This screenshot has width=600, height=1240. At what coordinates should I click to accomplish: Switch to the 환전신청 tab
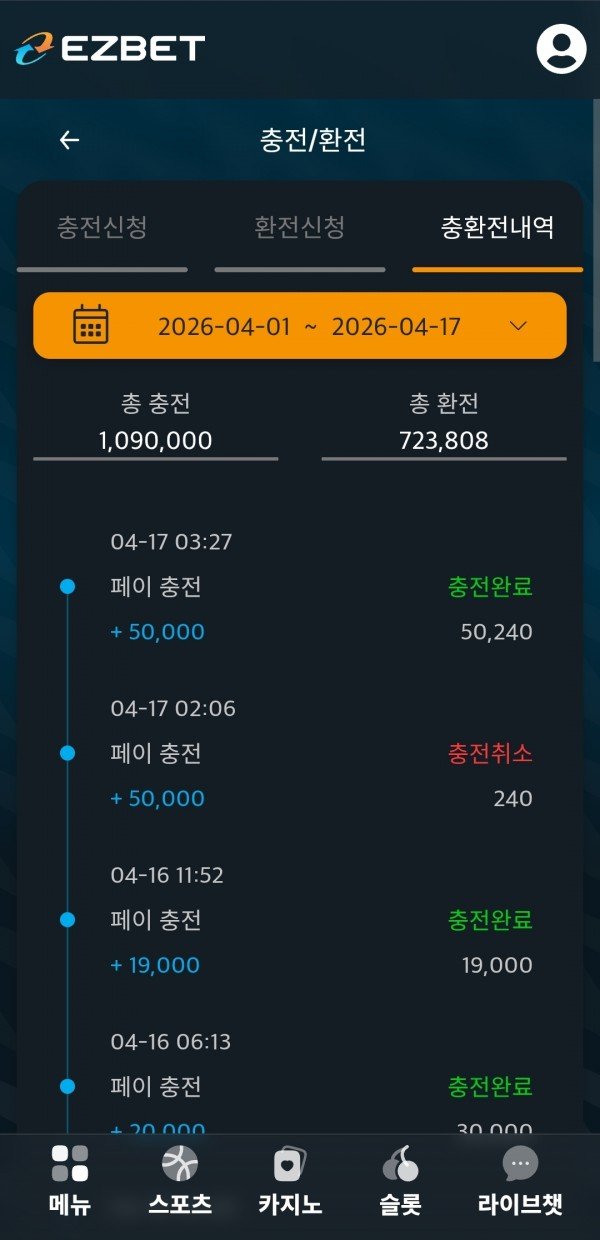pos(299,228)
